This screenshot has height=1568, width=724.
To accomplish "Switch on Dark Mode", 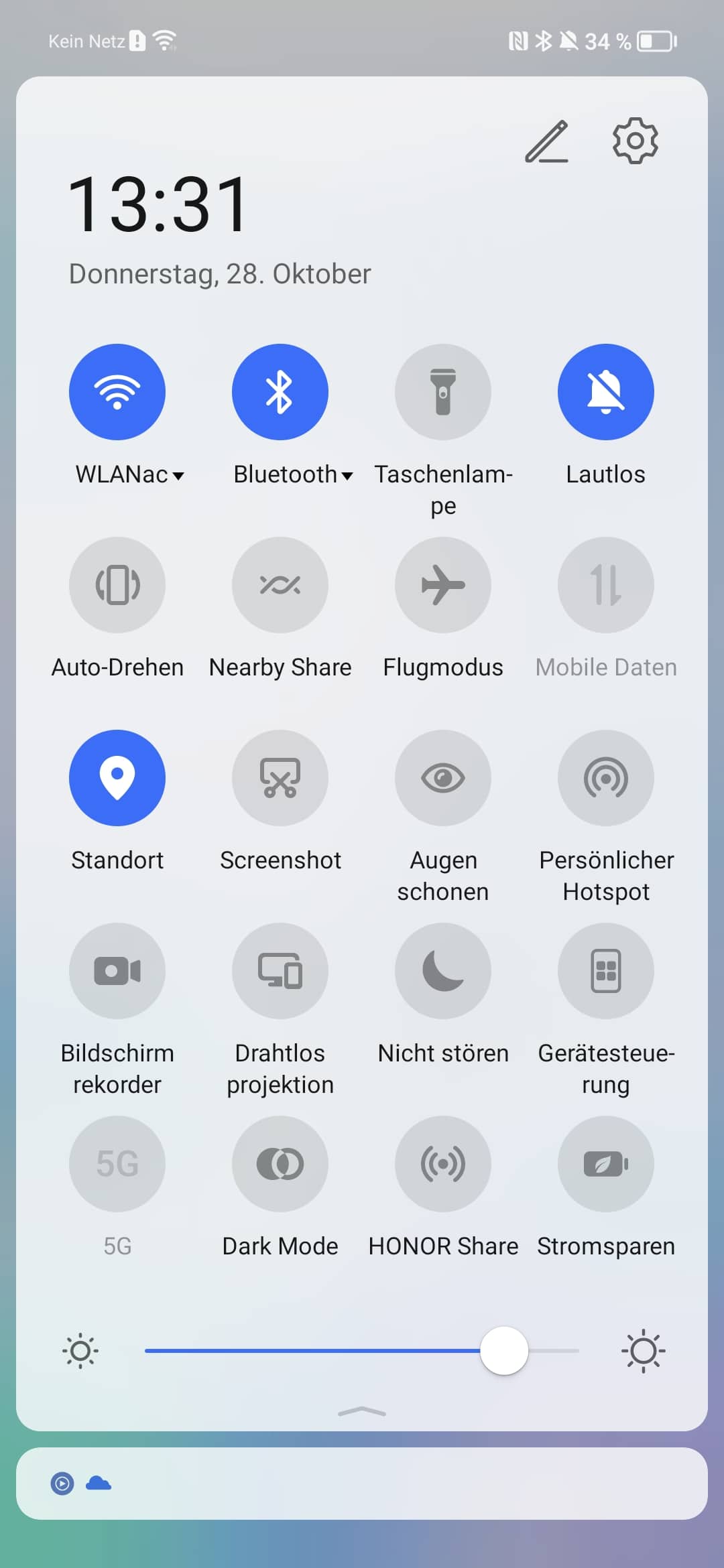I will click(280, 1164).
